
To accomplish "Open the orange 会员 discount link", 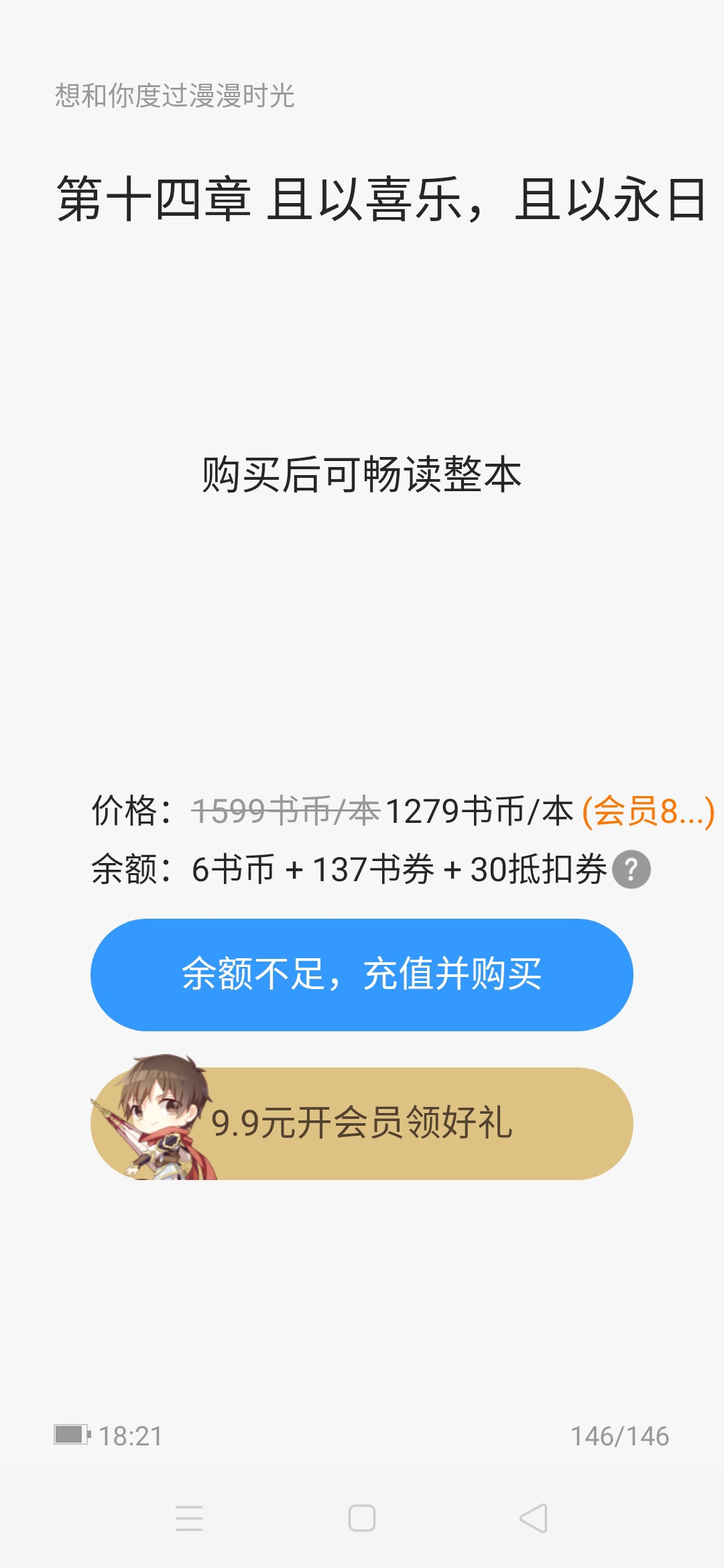I will coord(648,811).
